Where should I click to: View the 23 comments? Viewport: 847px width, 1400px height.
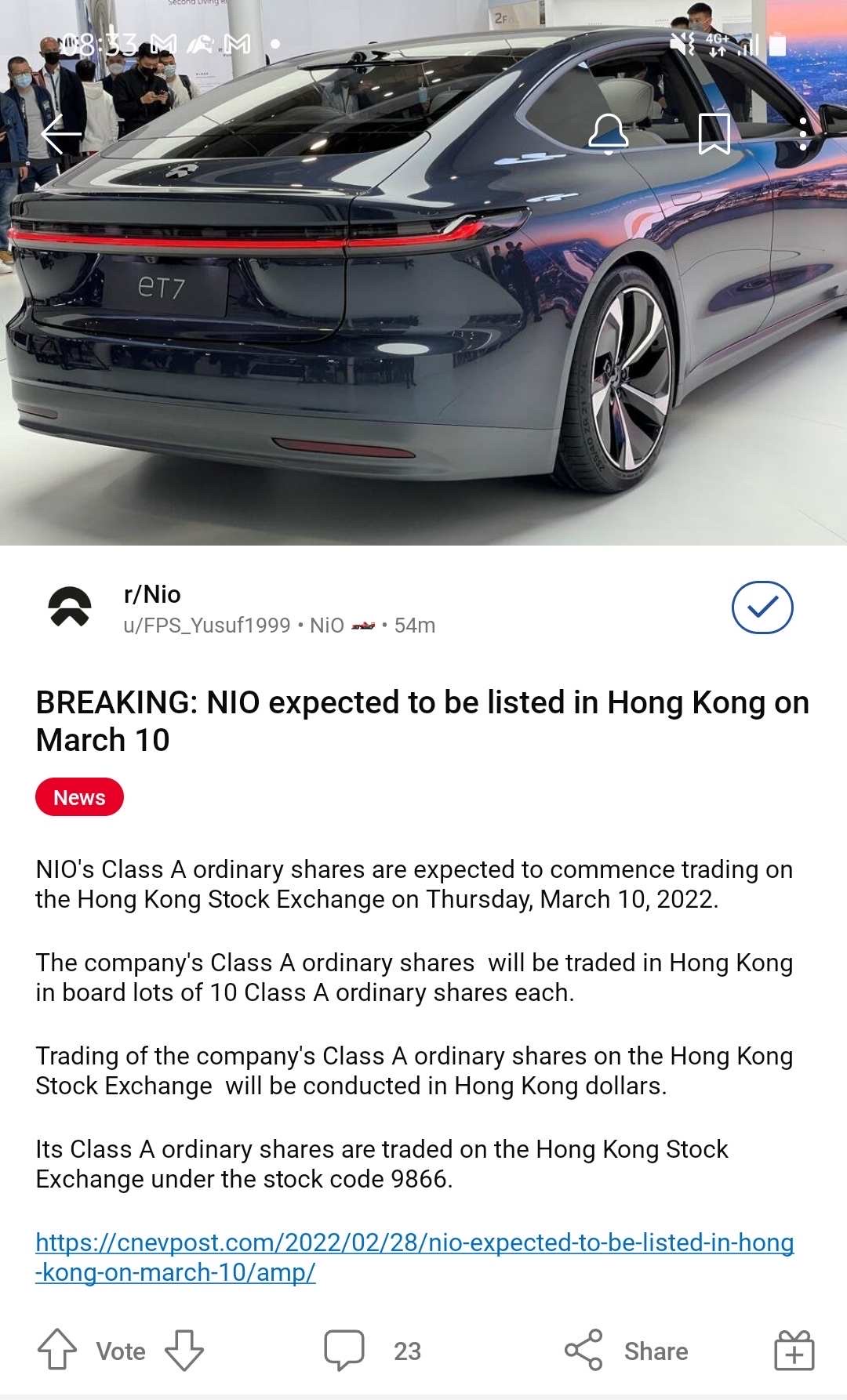pyautogui.click(x=373, y=1350)
